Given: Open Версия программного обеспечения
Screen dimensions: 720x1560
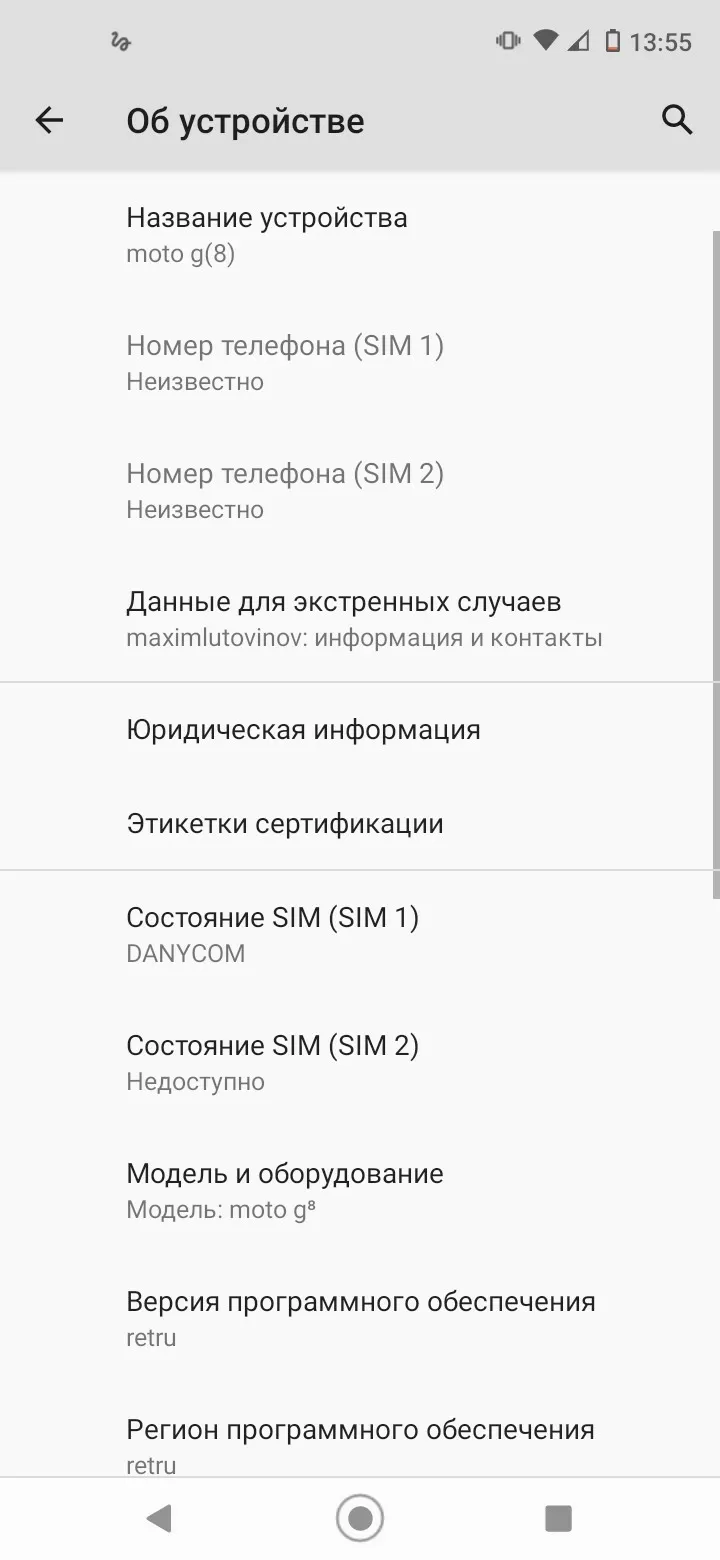Looking at the screenshot, I should [360, 1319].
